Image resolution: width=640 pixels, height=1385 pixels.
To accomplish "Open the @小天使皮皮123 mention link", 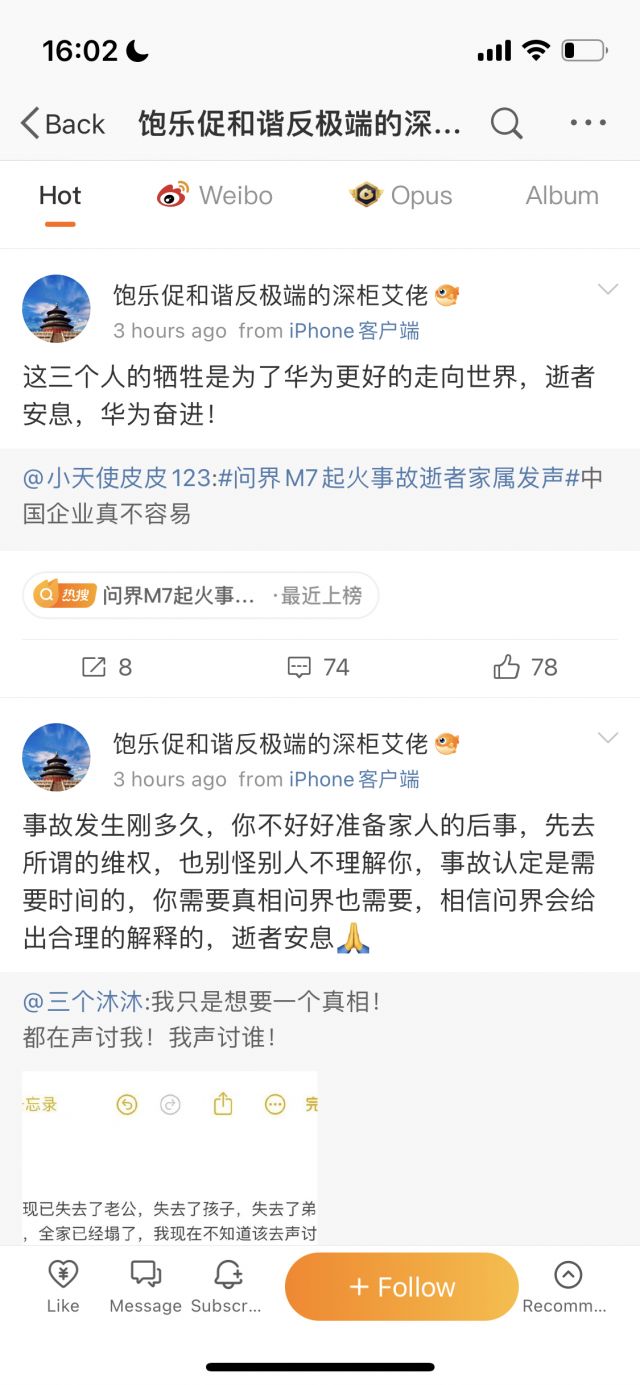I will pyautogui.click(x=116, y=478).
